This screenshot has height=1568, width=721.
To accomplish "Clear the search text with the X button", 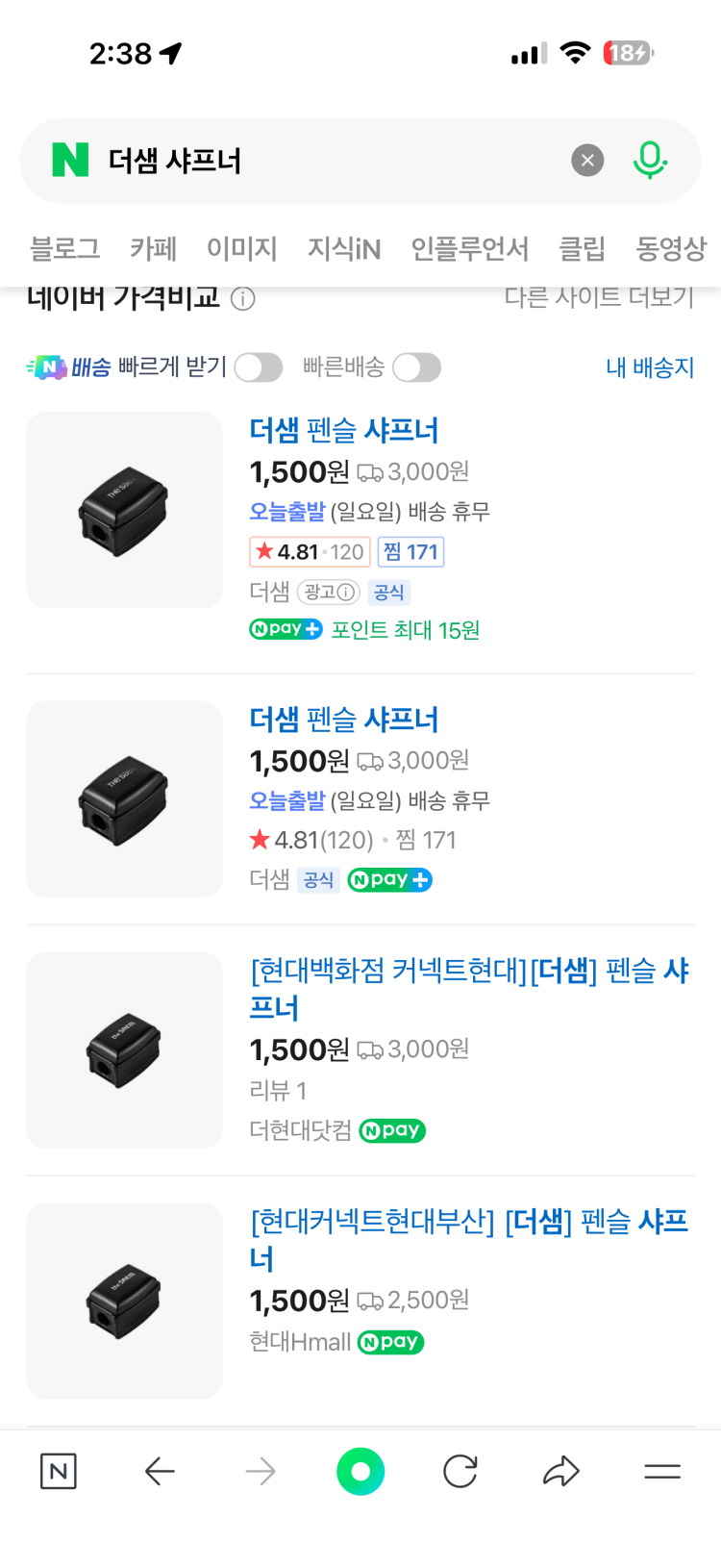I will tap(587, 160).
